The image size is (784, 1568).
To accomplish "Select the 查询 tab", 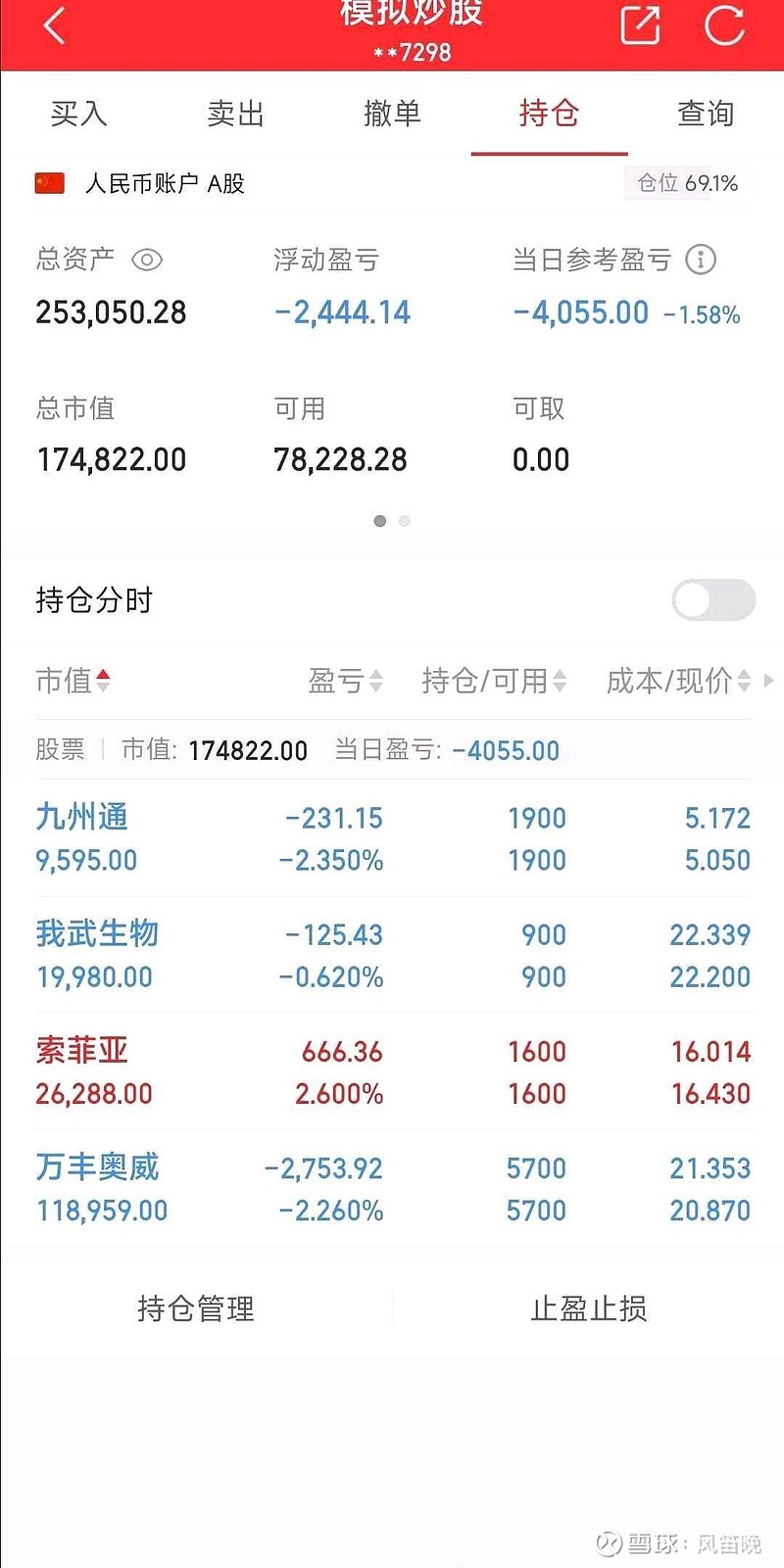I will click(706, 114).
